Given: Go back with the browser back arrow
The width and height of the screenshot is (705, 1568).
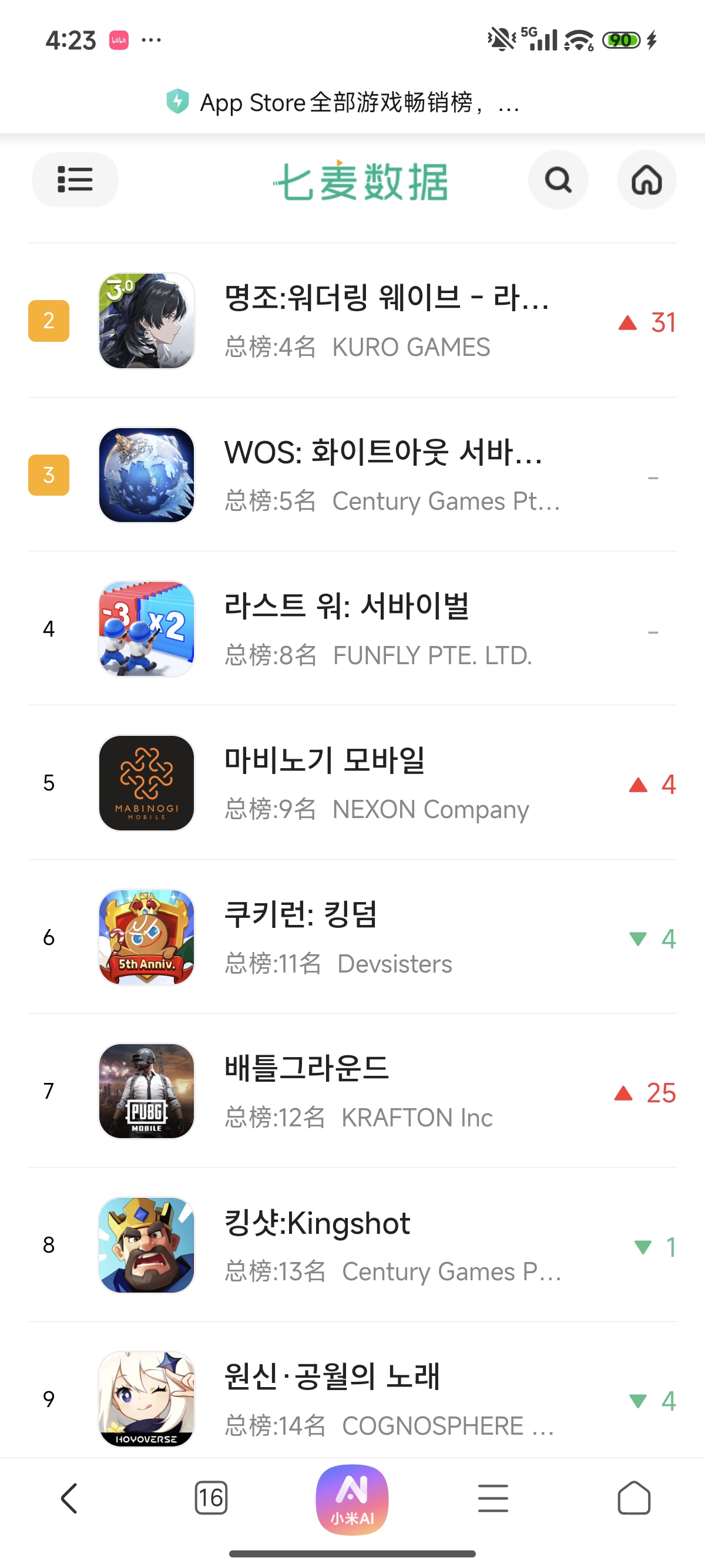Looking at the screenshot, I should point(69,1498).
